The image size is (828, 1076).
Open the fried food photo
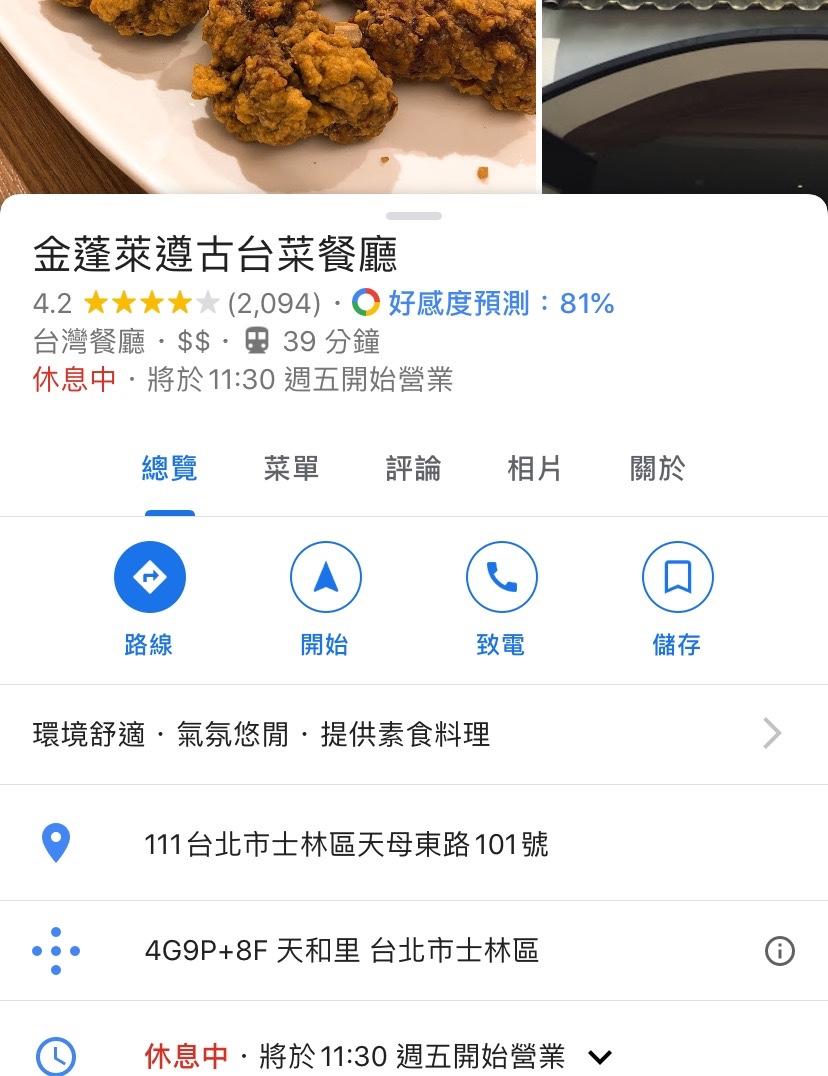click(x=268, y=90)
